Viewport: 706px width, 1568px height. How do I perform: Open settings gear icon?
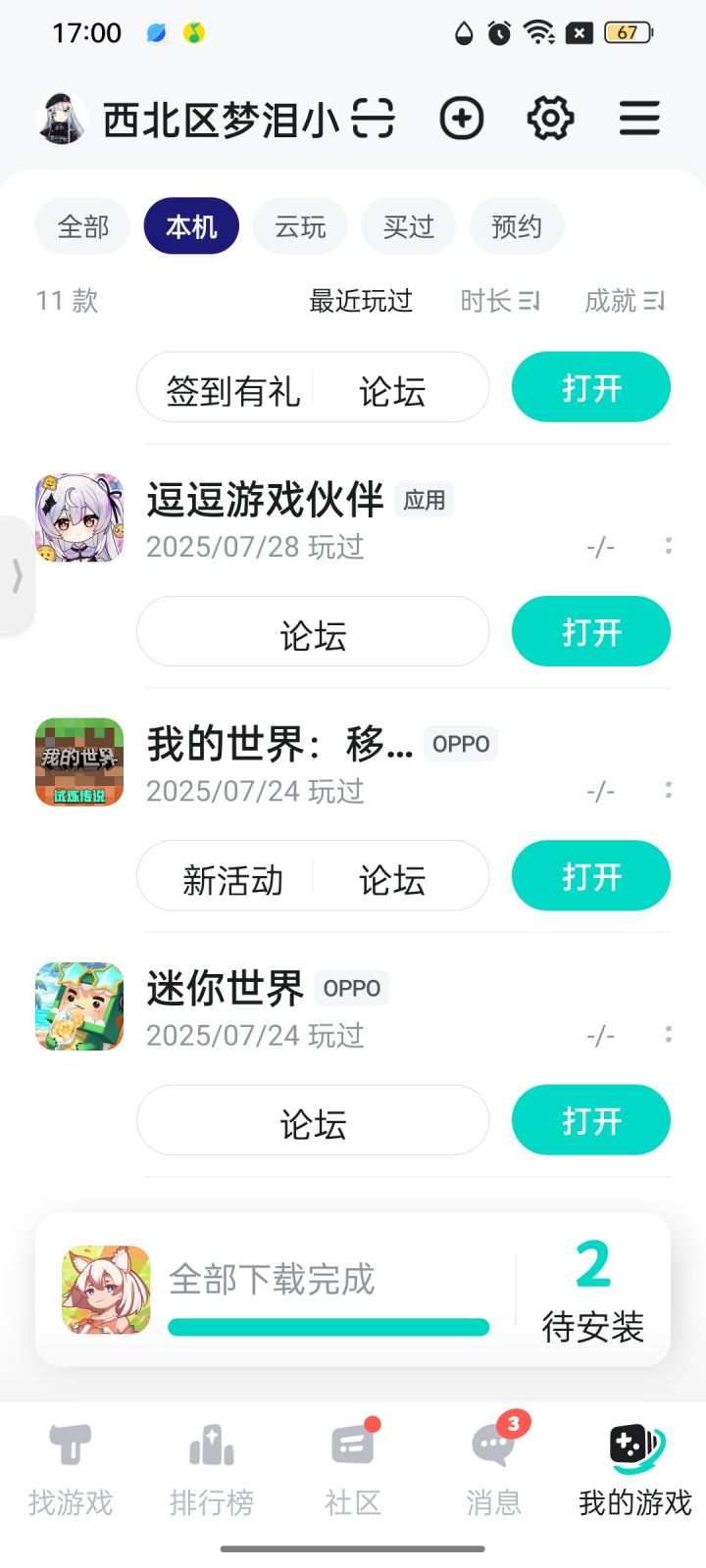(x=550, y=119)
